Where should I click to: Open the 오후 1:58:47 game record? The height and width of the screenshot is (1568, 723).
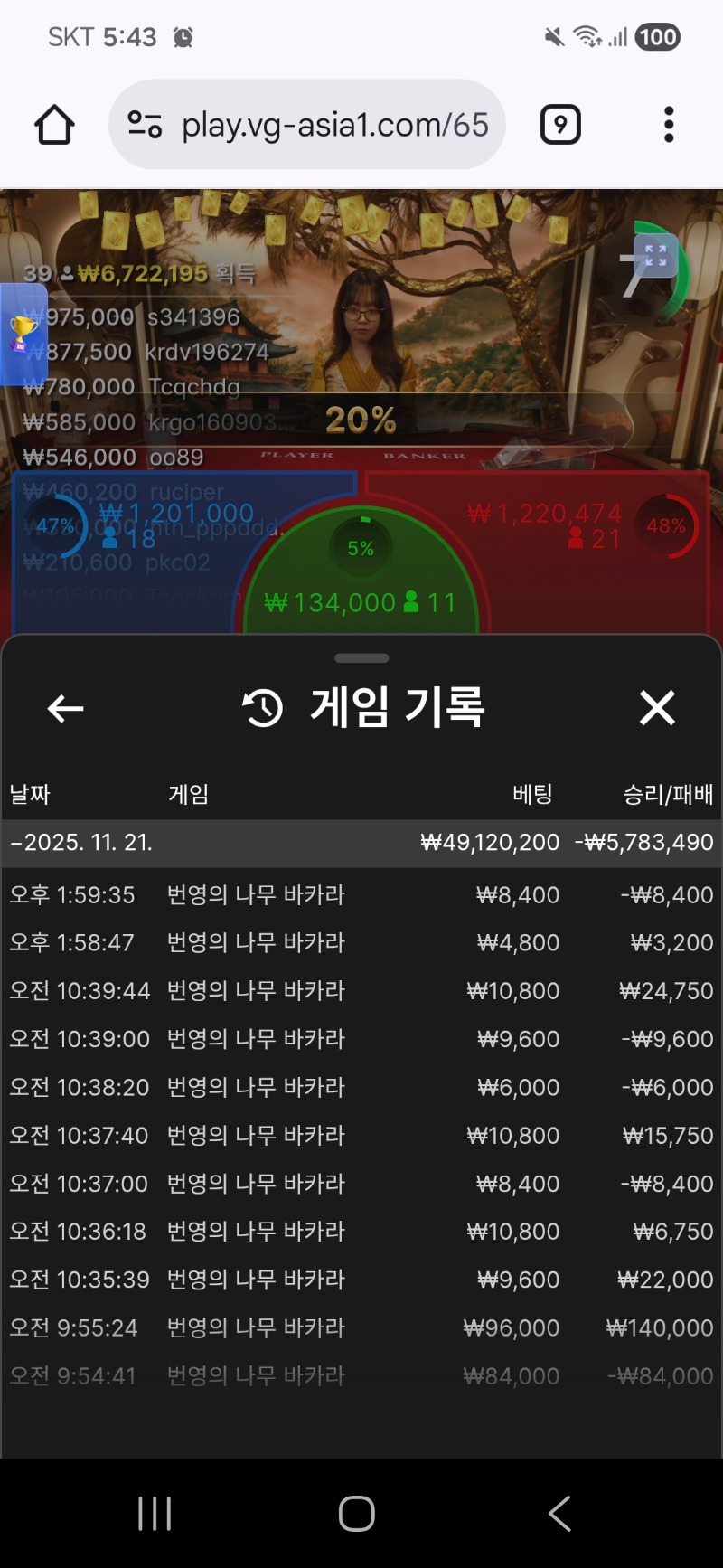[361, 943]
